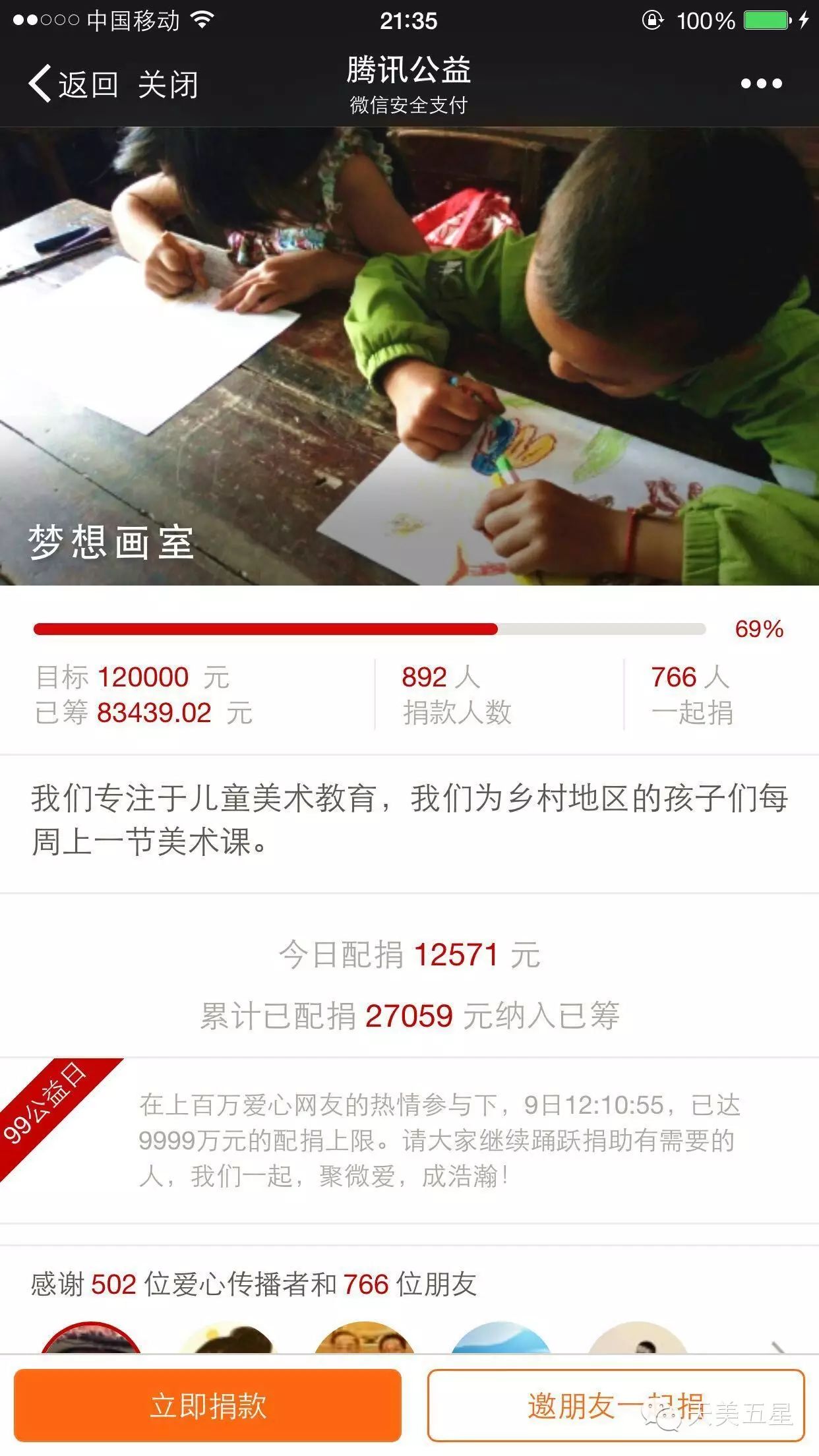Open the 梦想画室 project banner

tap(409, 356)
